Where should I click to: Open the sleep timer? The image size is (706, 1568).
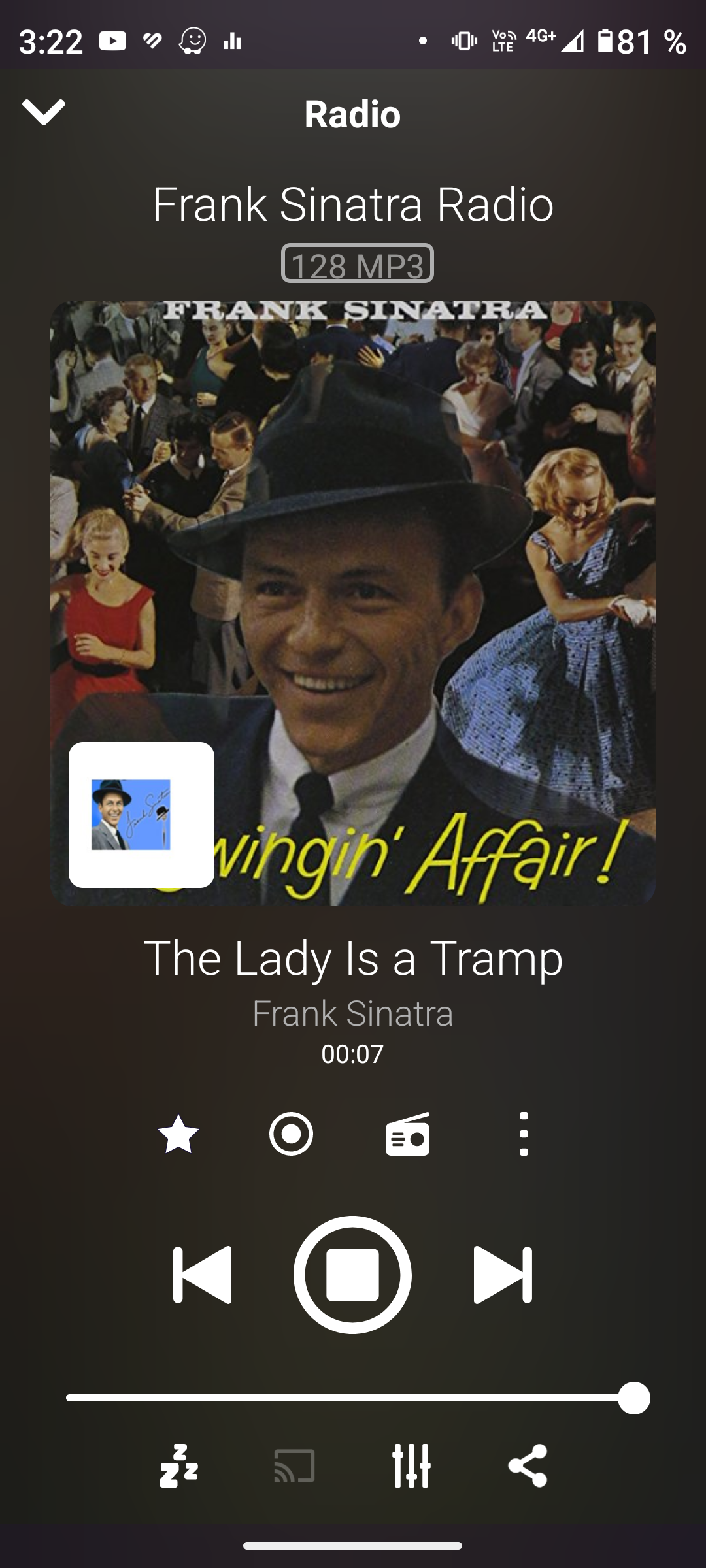coord(178,1466)
